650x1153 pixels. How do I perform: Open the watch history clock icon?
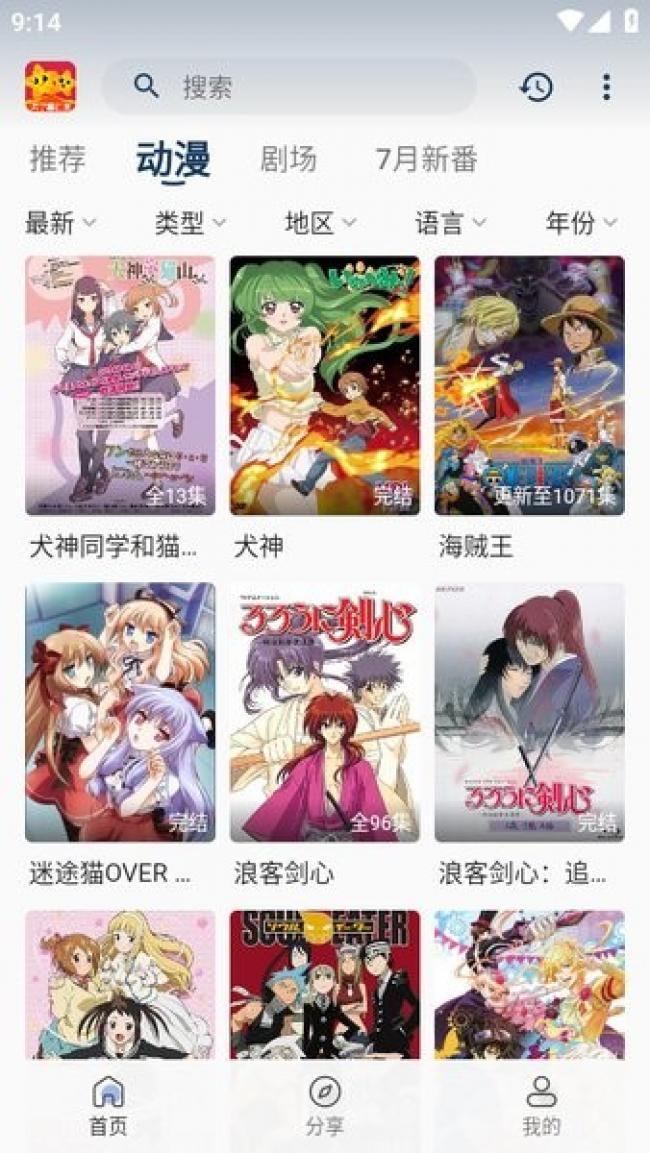(x=536, y=87)
